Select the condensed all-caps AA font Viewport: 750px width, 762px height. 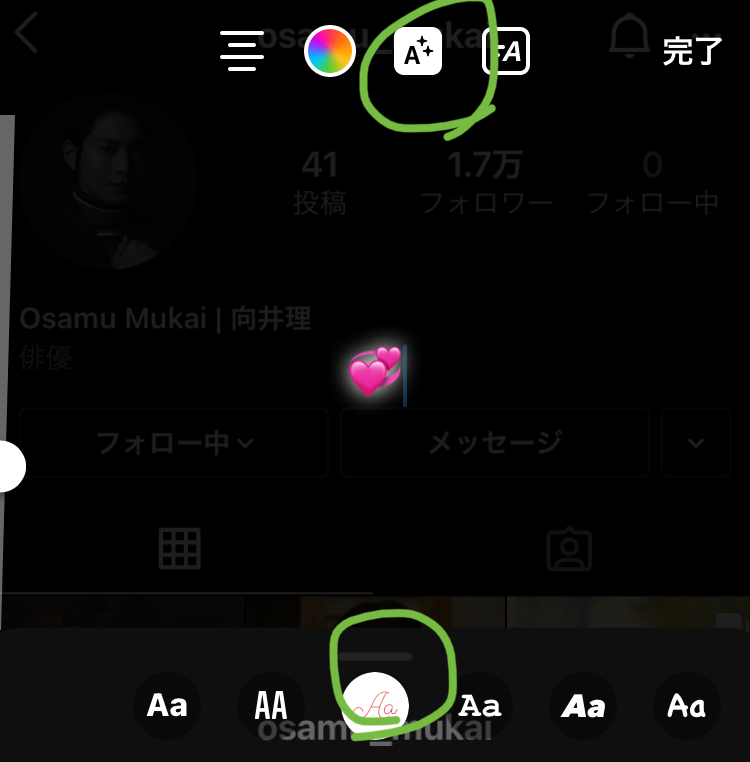(x=271, y=706)
